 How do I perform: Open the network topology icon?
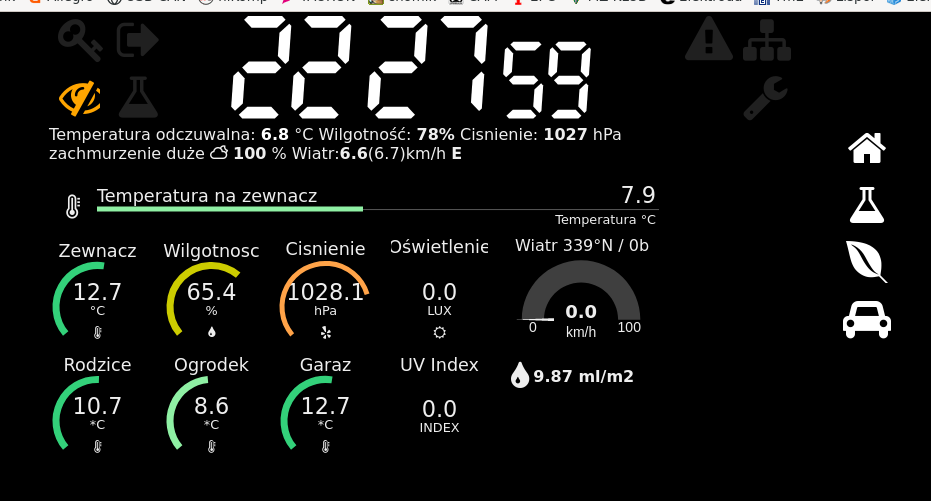pyautogui.click(x=767, y=40)
